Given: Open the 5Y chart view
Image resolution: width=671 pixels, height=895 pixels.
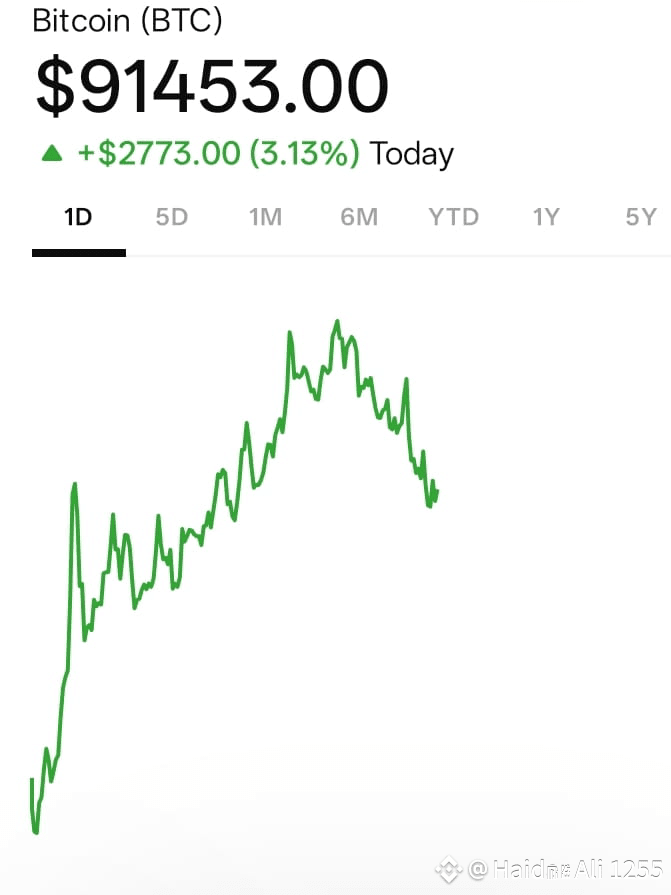Looking at the screenshot, I should coord(640,217).
